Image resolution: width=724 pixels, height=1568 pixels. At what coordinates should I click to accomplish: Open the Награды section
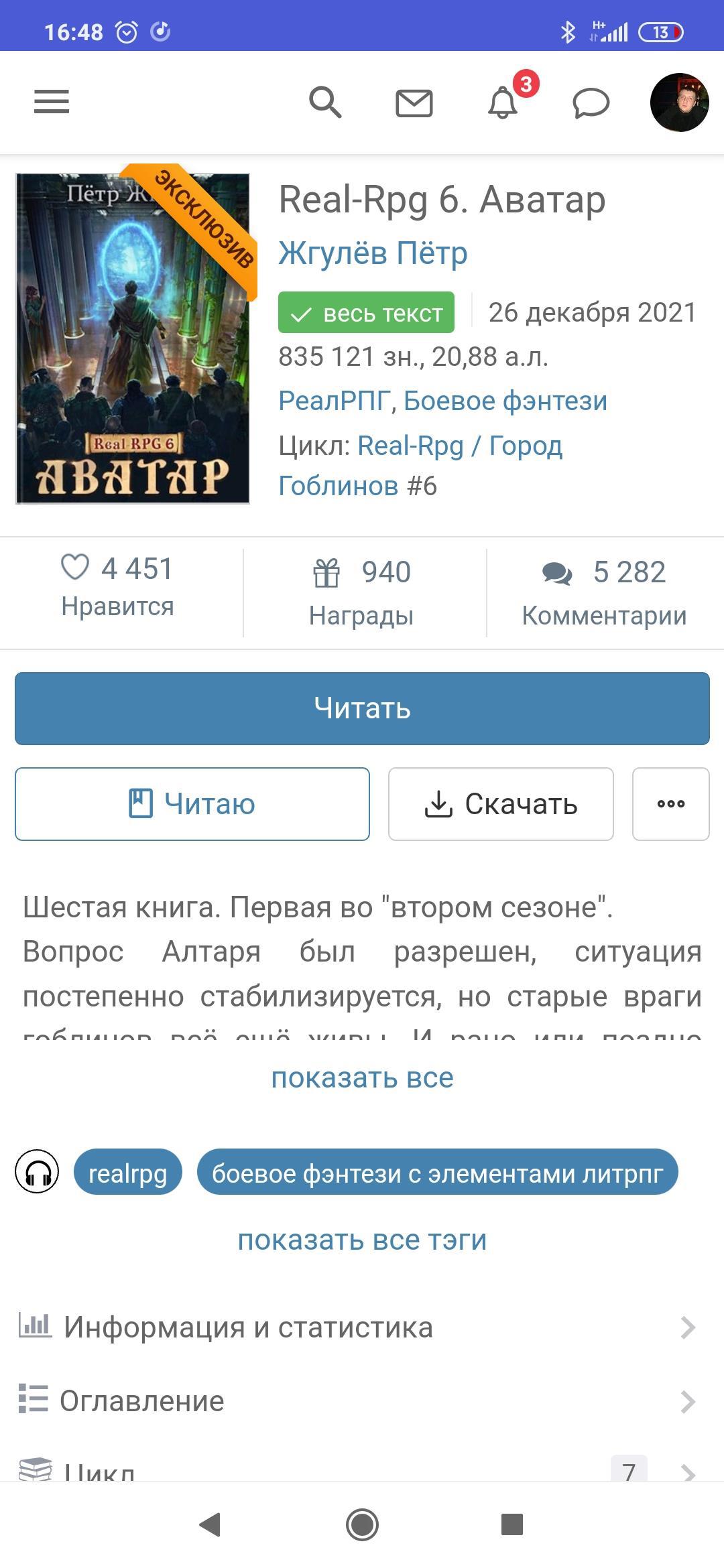coord(362,592)
